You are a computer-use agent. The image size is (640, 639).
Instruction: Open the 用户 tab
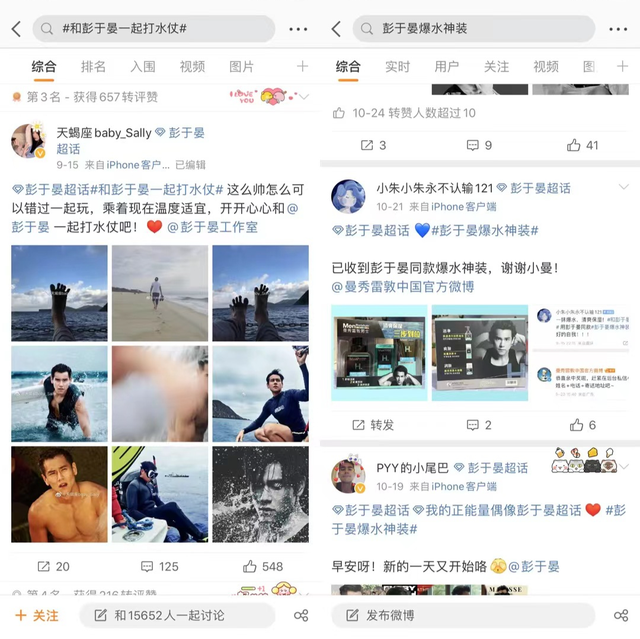click(447, 67)
